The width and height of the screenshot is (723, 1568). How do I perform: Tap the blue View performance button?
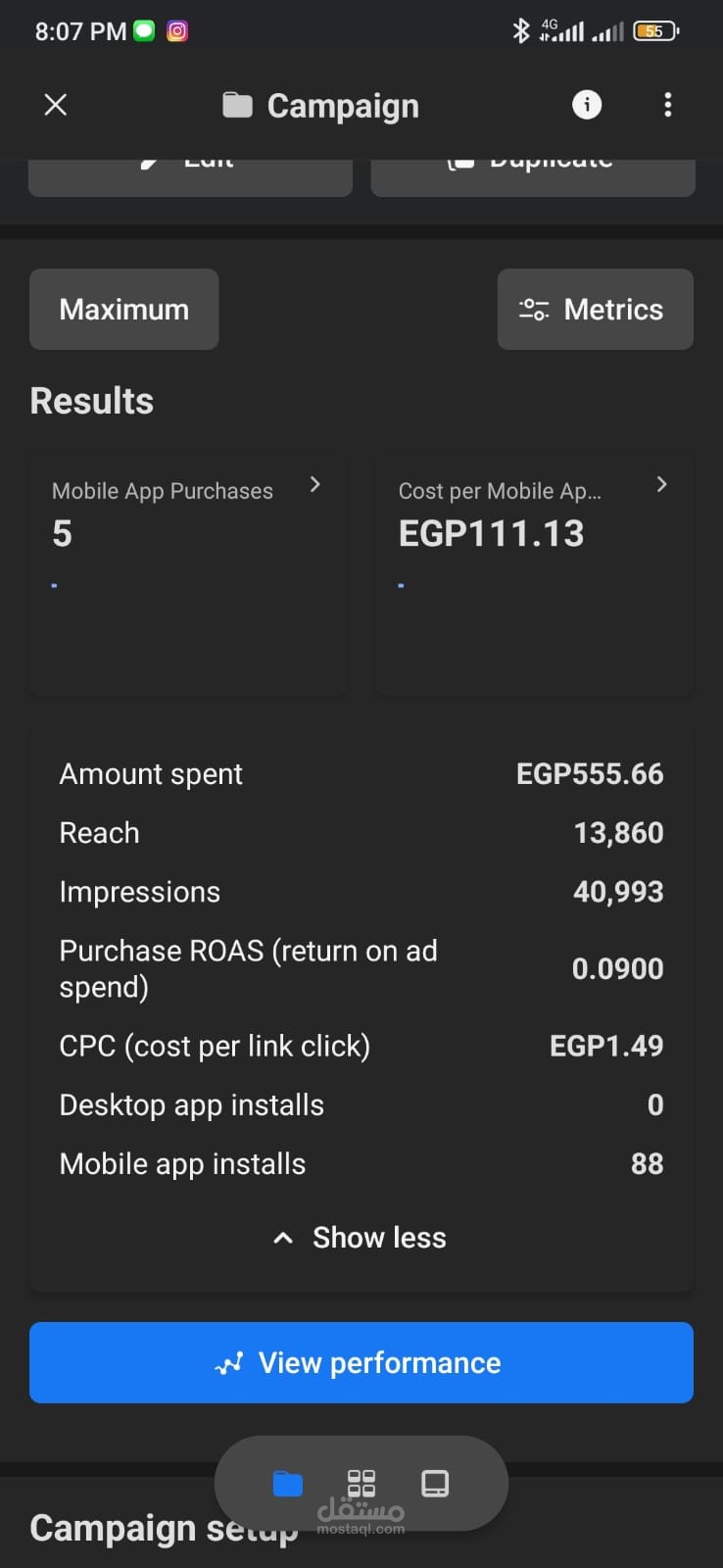pyautogui.click(x=361, y=1362)
